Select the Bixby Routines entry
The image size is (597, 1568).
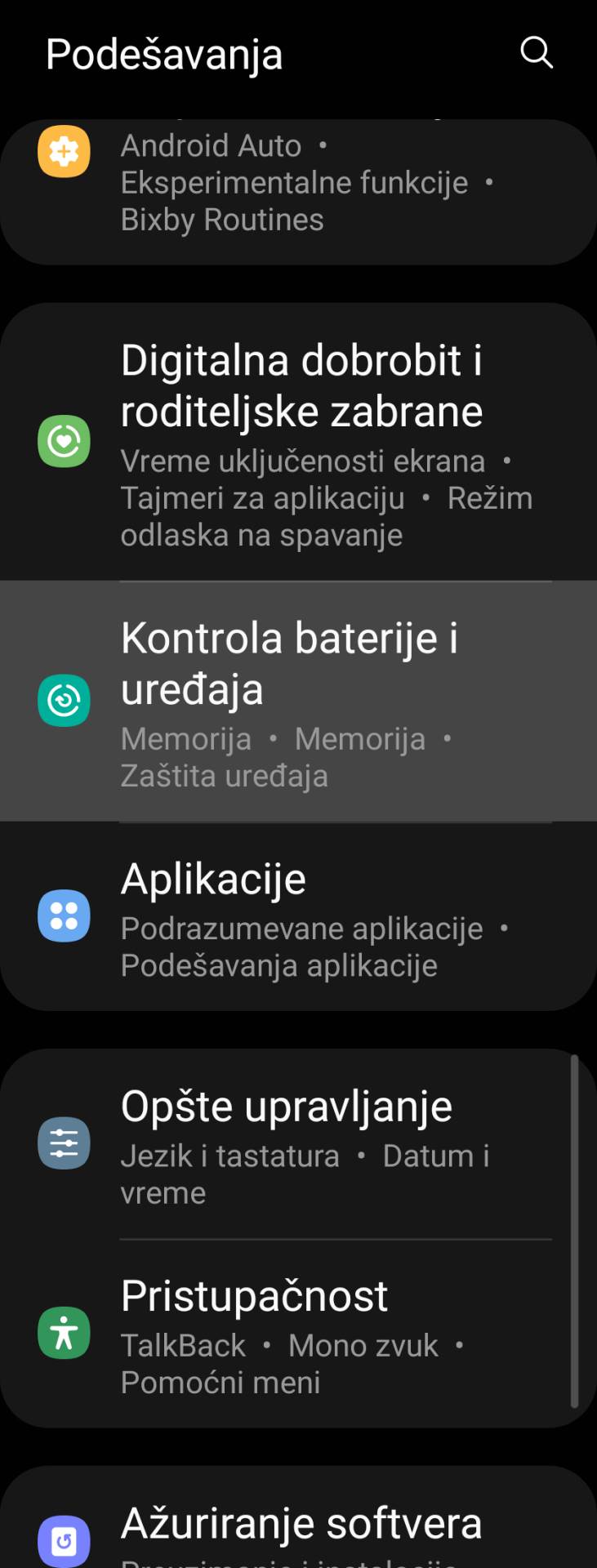222,220
